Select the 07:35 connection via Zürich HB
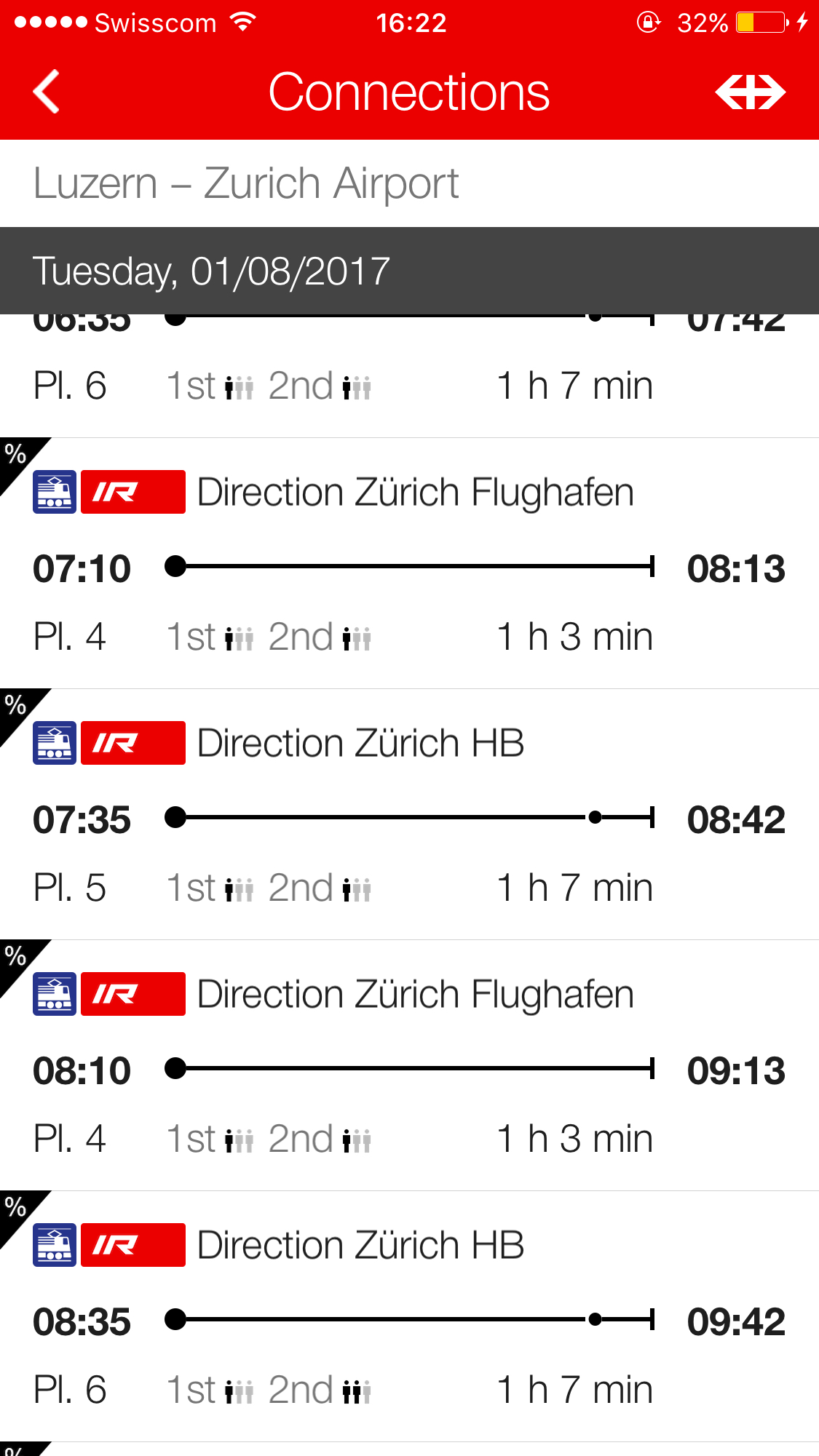This screenshot has width=819, height=1456. (409, 817)
